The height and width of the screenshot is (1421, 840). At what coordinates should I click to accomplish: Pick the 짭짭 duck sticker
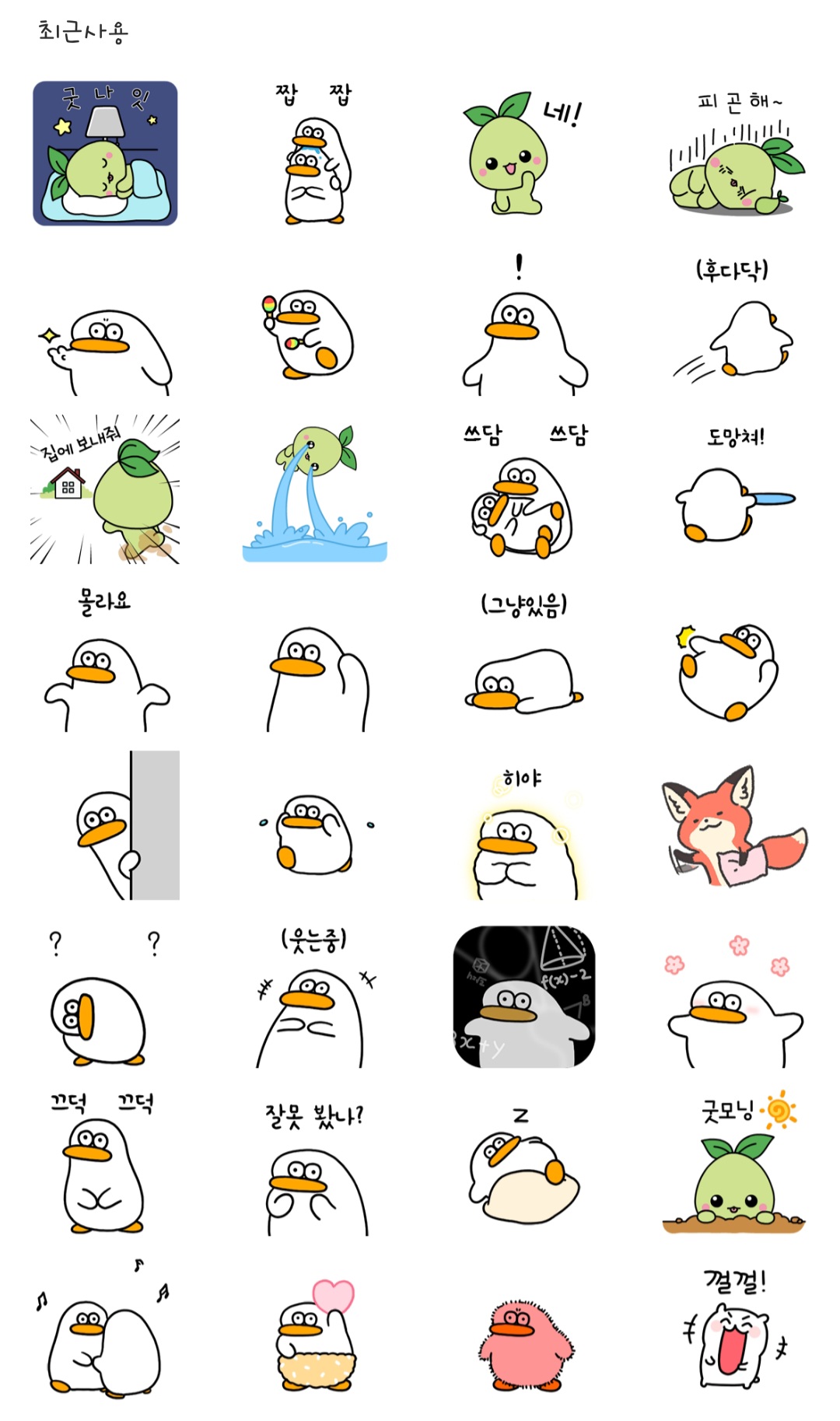[314, 153]
